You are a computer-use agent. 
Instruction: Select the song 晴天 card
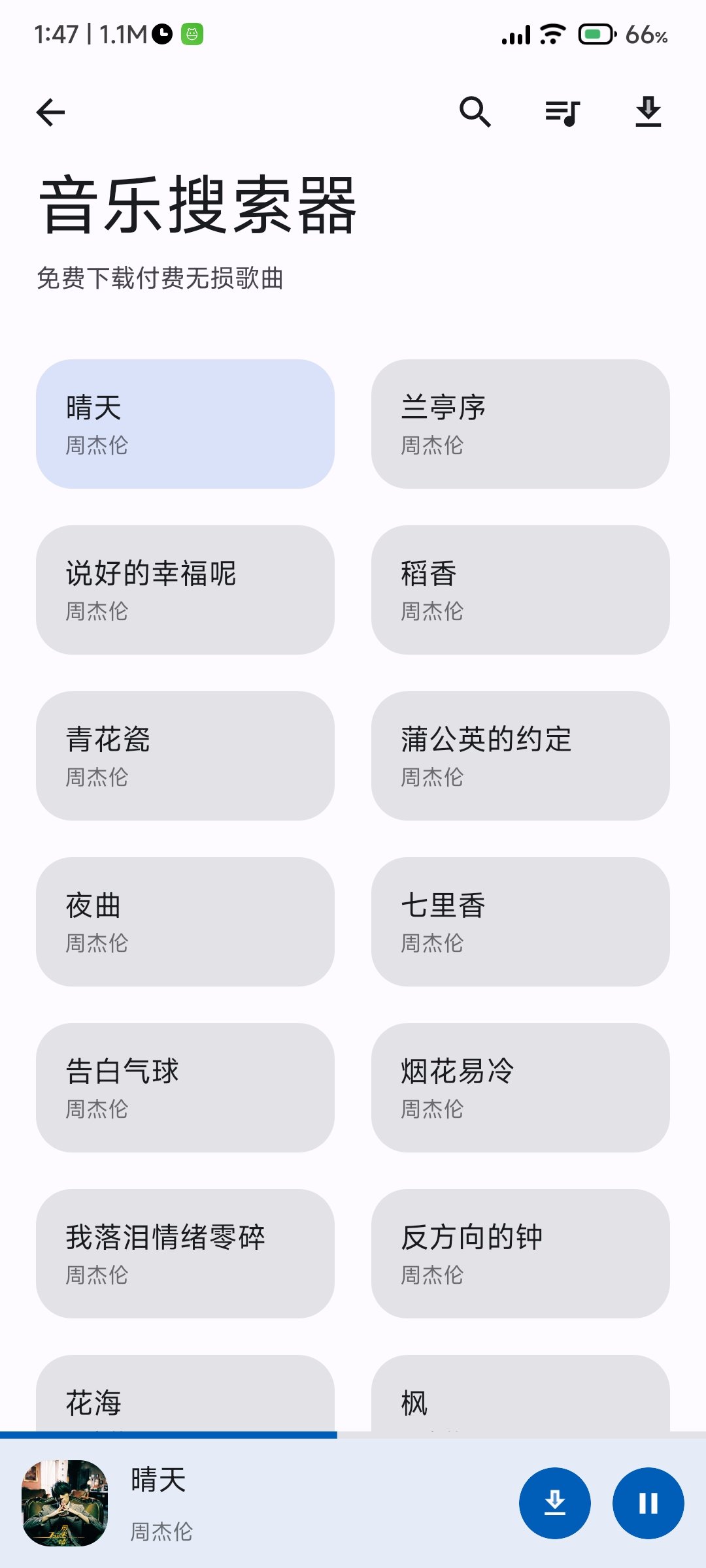[185, 424]
